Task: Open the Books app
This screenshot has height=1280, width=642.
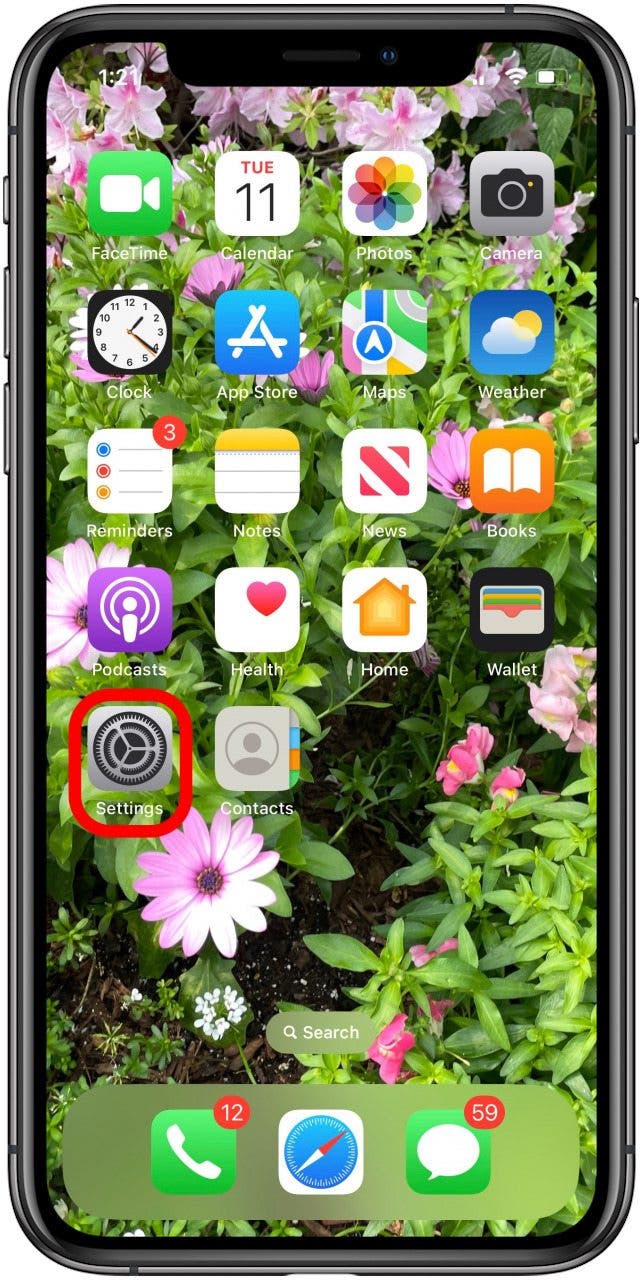Action: [512, 471]
